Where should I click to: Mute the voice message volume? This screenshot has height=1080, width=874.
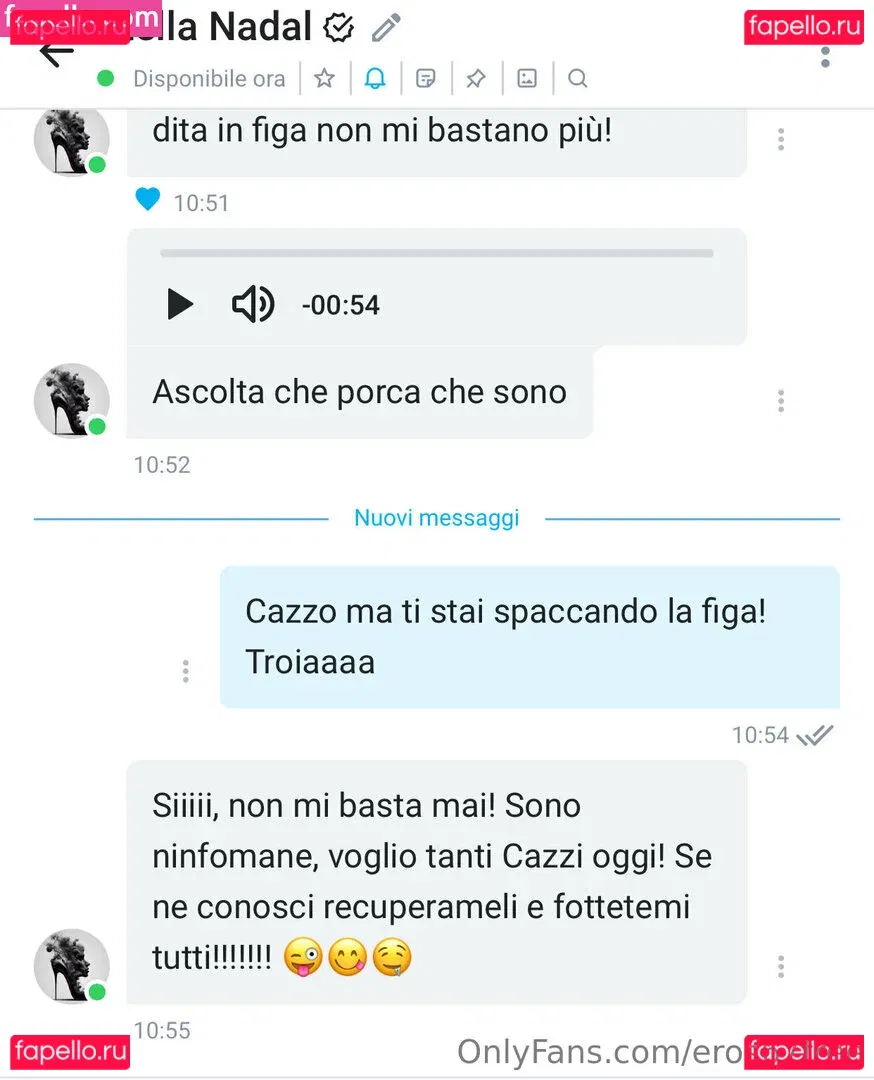pyautogui.click(x=252, y=304)
